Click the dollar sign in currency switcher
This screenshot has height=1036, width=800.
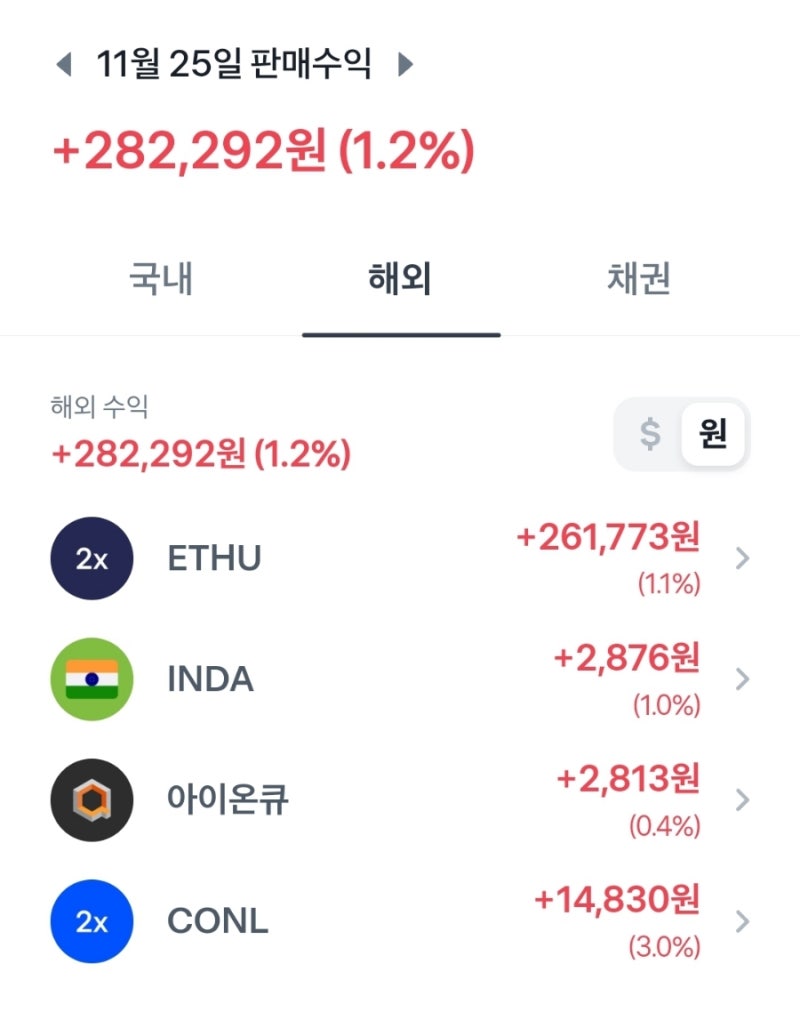point(651,433)
